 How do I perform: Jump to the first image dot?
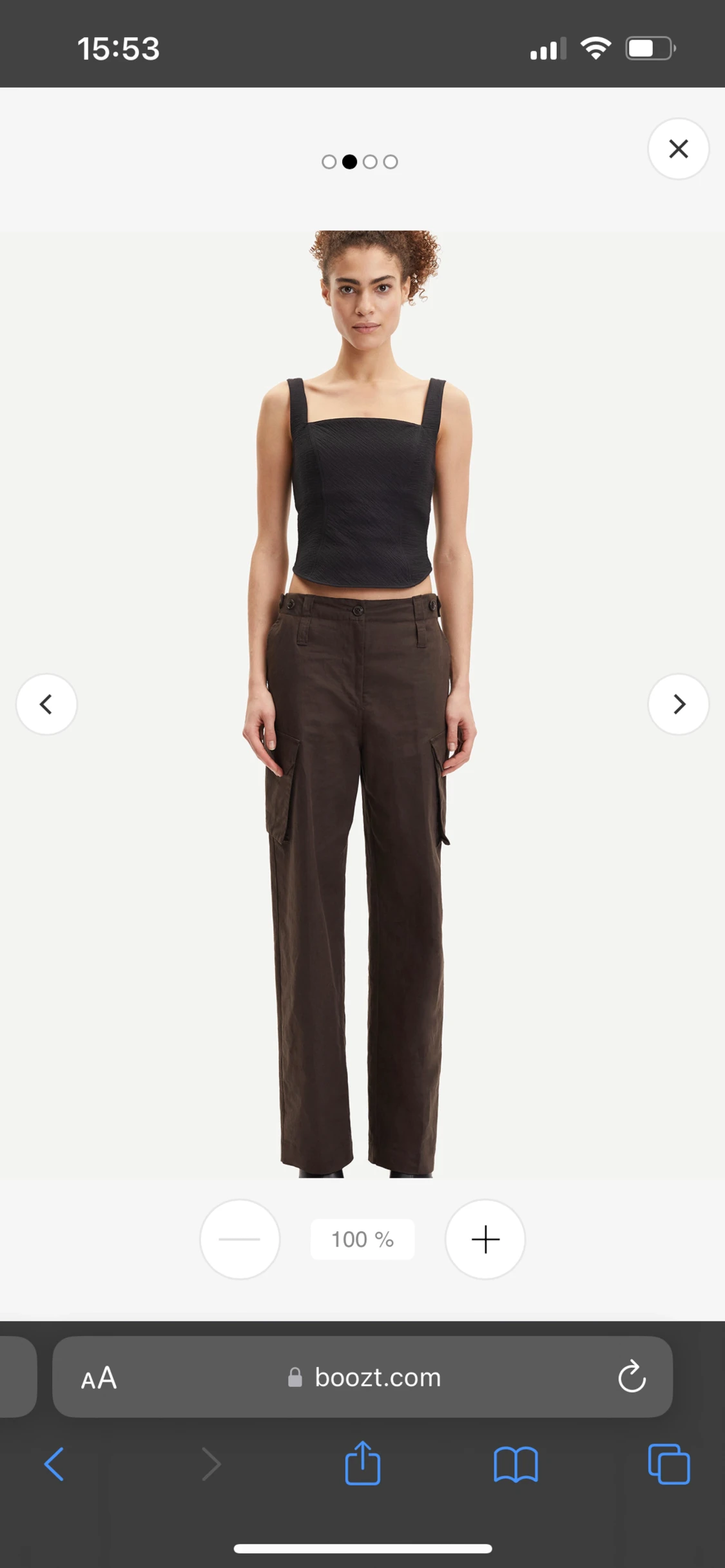click(329, 162)
